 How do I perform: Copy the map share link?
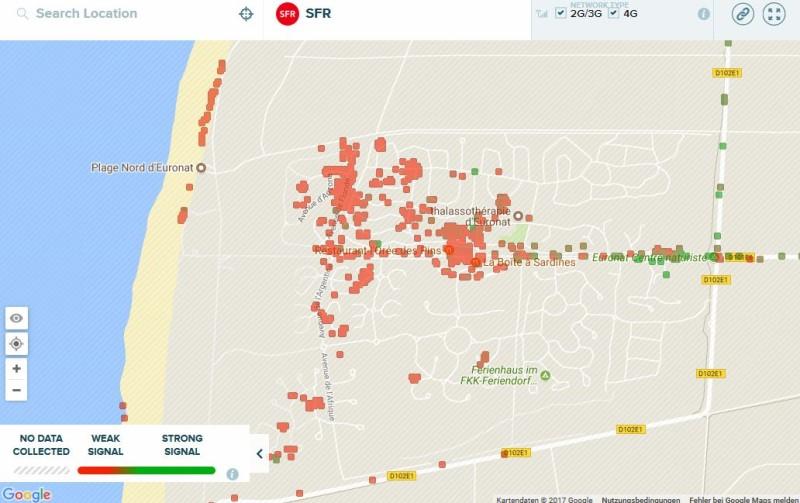point(742,14)
